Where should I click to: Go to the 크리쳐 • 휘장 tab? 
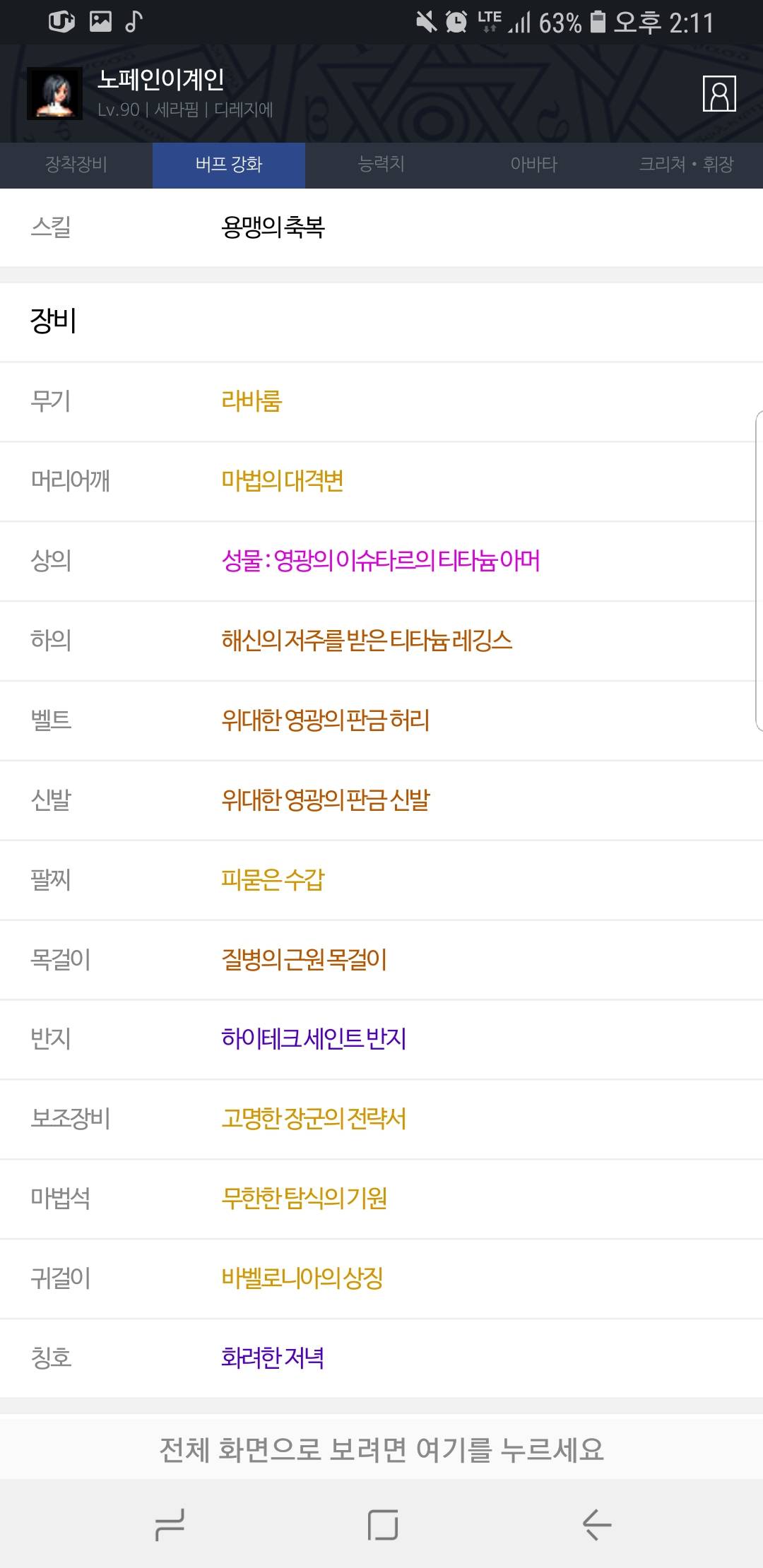coord(687,165)
